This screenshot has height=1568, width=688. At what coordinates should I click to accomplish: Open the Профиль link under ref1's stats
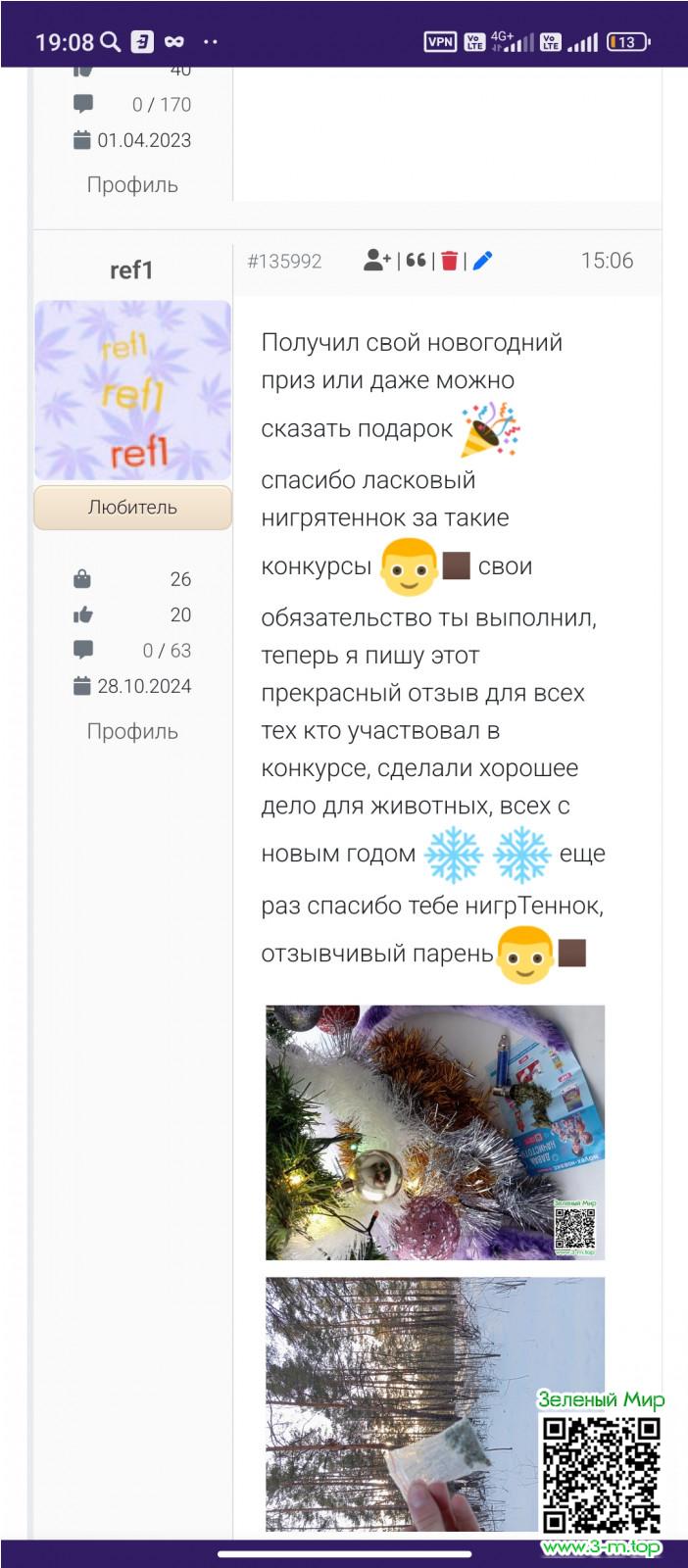132,731
